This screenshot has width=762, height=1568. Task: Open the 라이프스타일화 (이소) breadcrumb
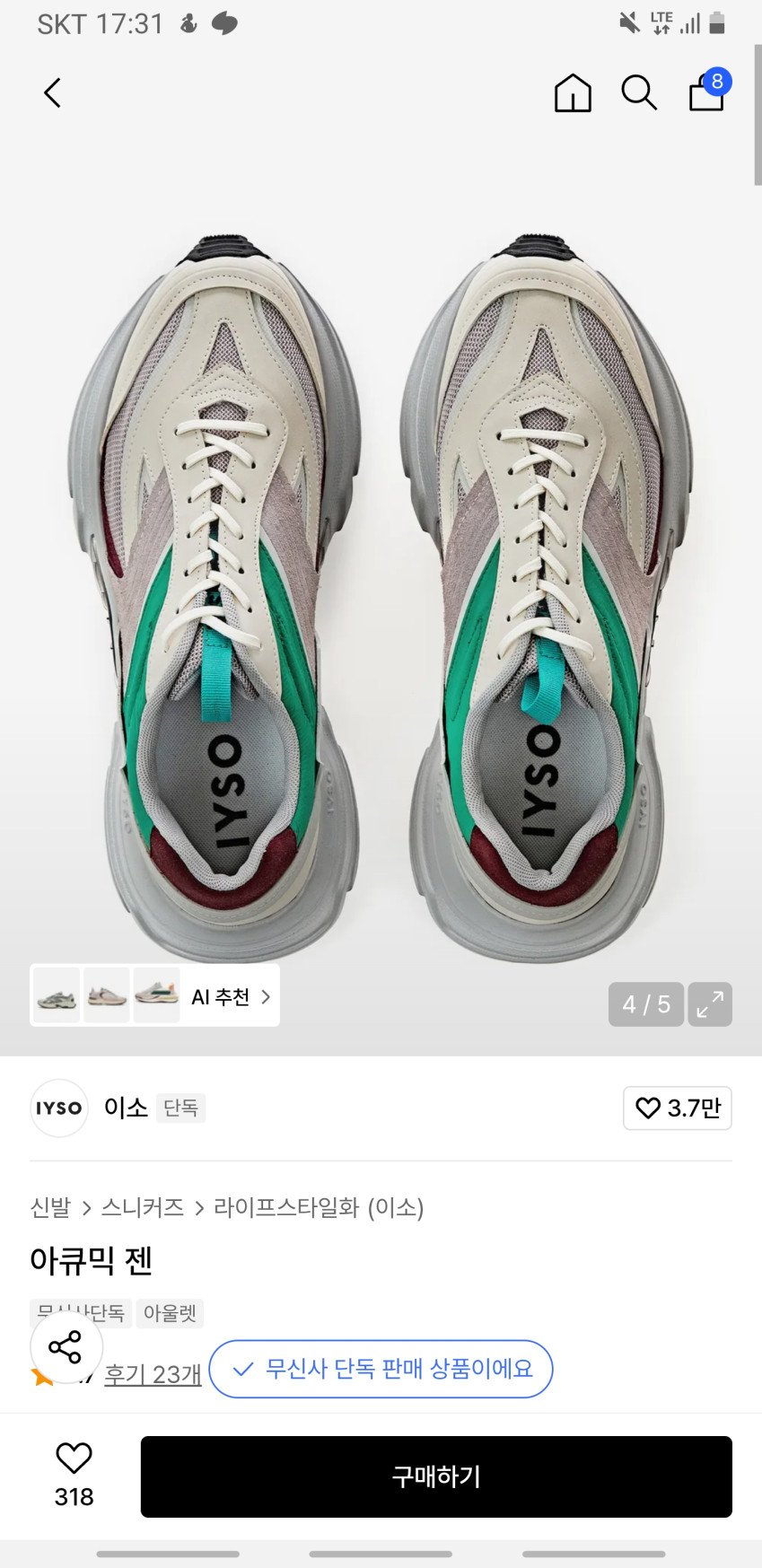coord(319,1208)
